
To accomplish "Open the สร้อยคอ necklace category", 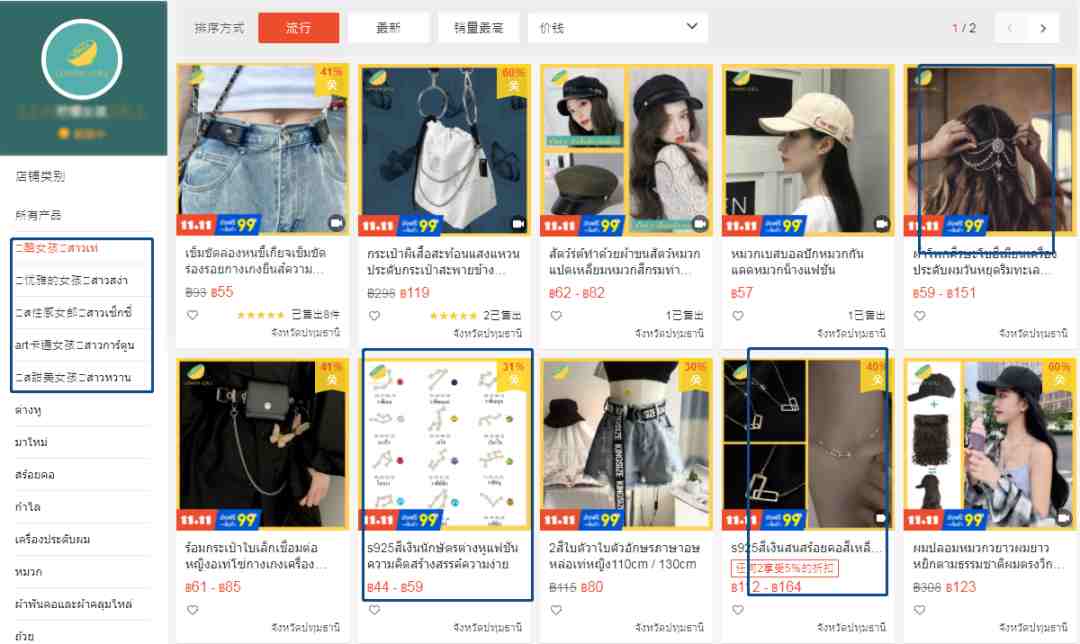I will point(35,474).
